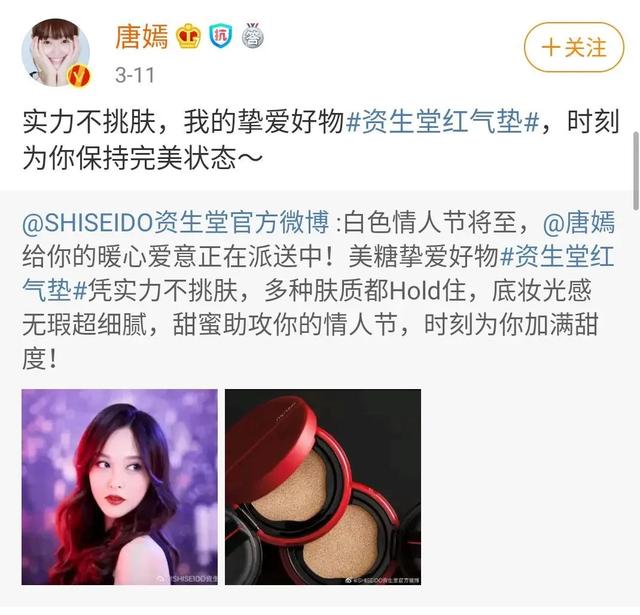Viewport: 640px width, 615px height.
Task: Open the poster's username 唐嫣
Action: tap(139, 36)
